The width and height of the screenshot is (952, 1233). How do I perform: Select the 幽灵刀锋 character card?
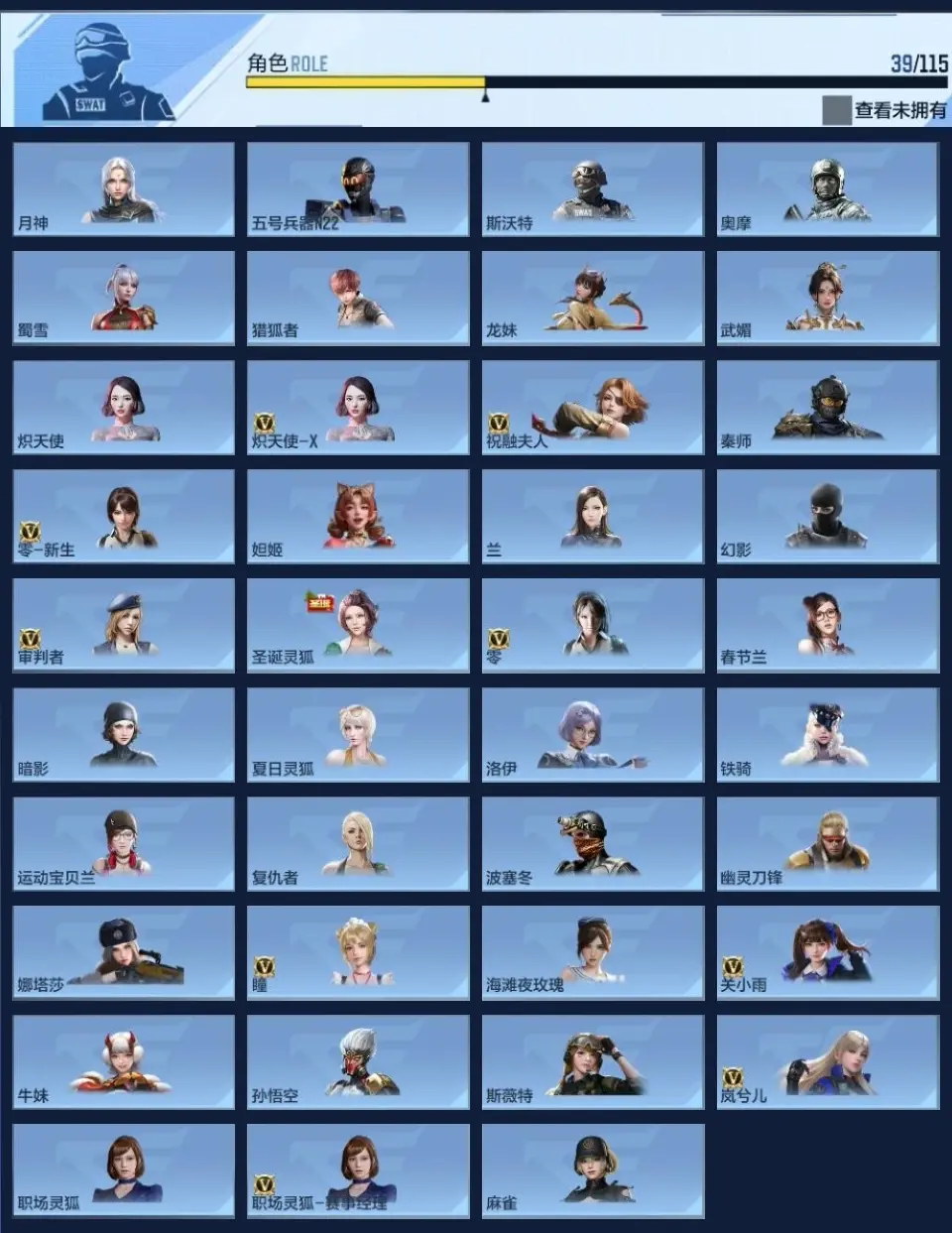coord(827,843)
